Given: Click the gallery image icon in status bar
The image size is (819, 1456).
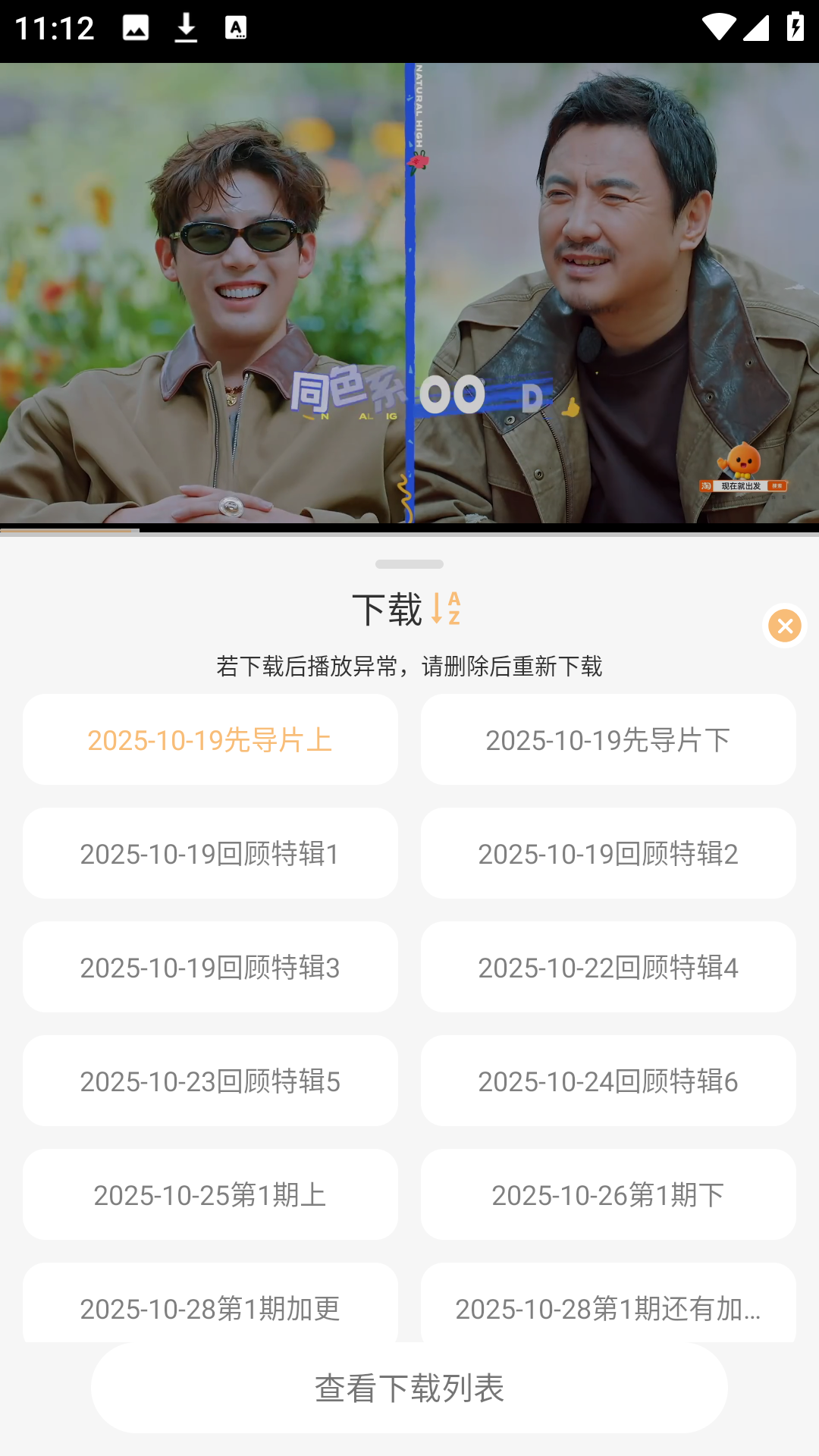Looking at the screenshot, I should pos(135,27).
